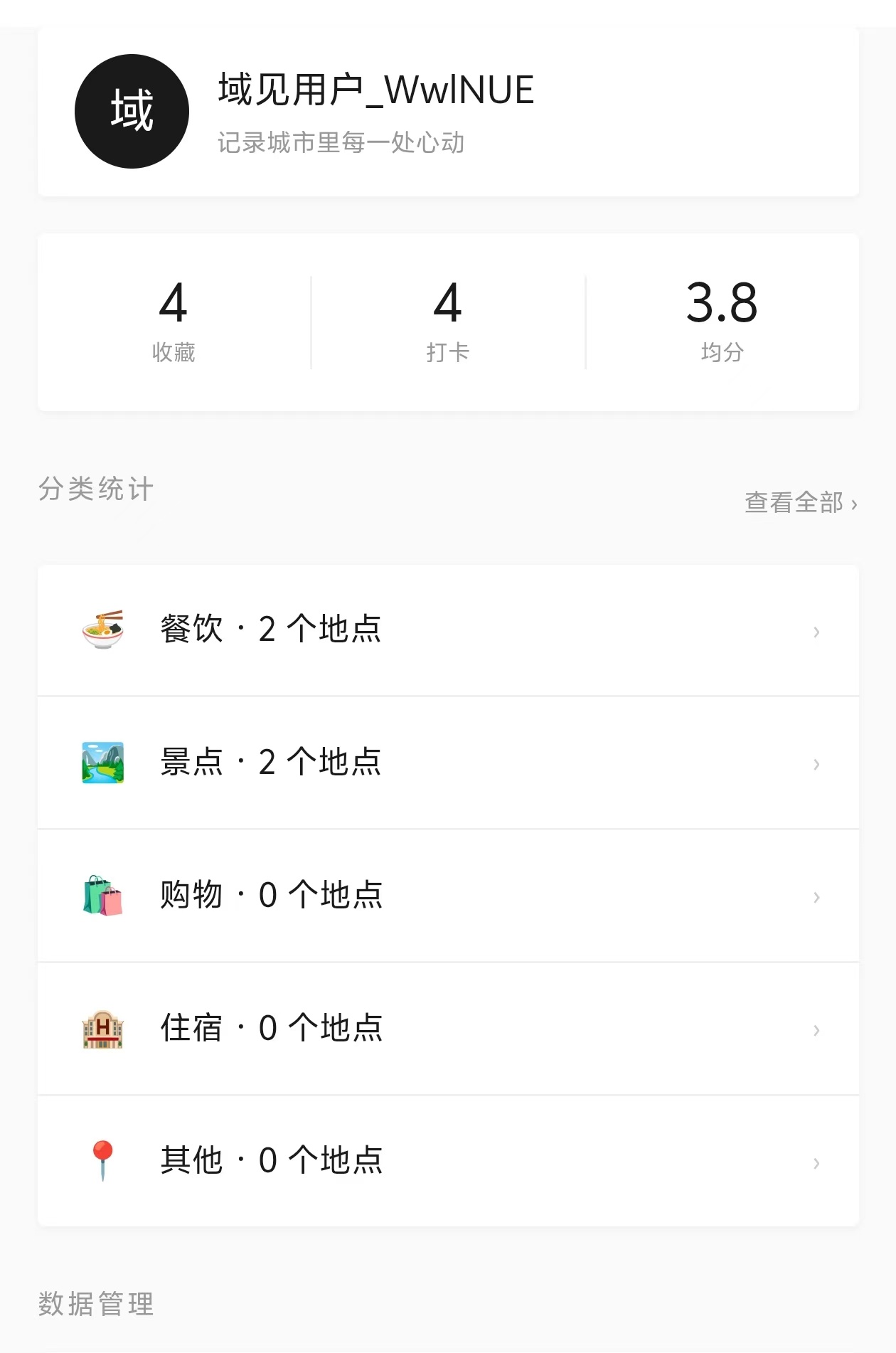896x1353 pixels.
Task: Open the 购物 · 0 个地点 row
Action: (x=448, y=896)
